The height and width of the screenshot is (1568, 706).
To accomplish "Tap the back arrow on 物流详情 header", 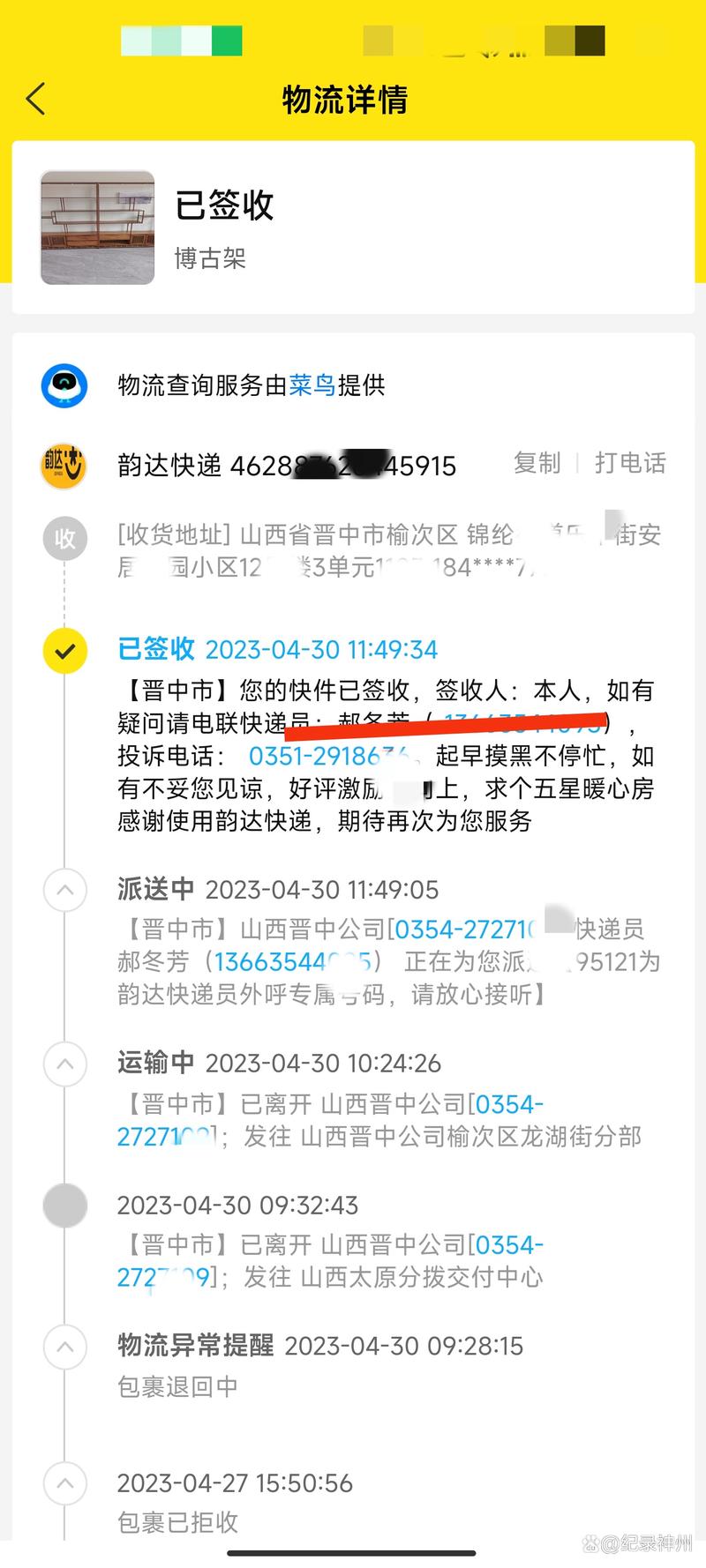I will coord(35,100).
